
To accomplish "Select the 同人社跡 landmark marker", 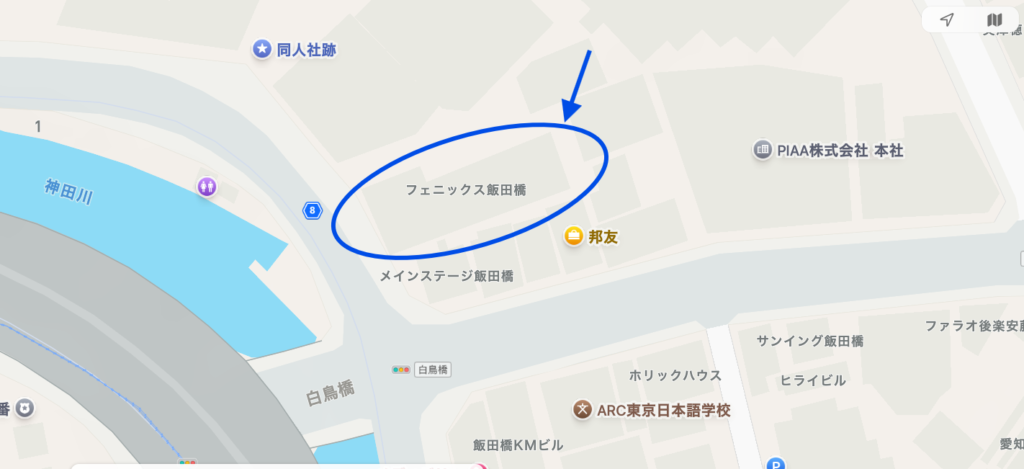I will click(x=262, y=48).
